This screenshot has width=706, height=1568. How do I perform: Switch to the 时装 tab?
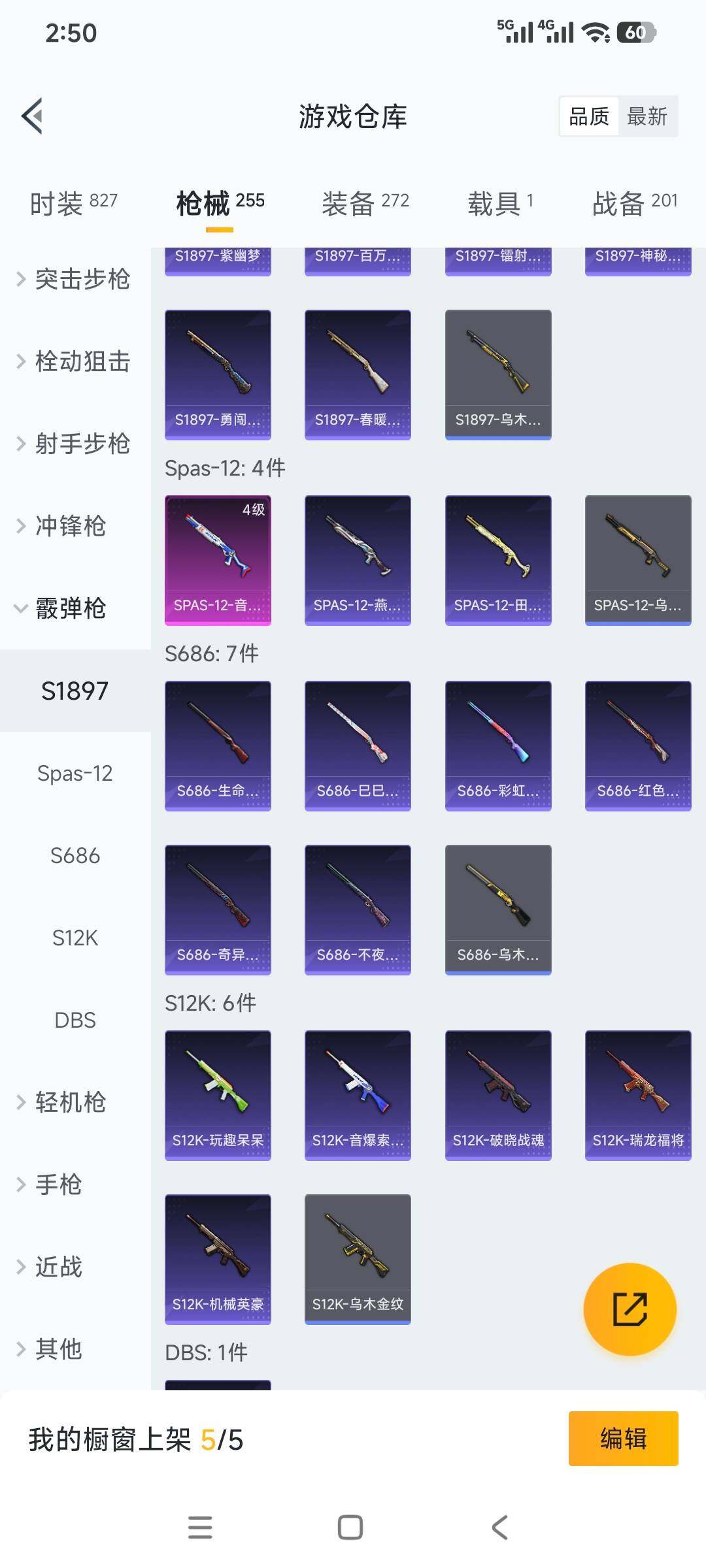73,203
